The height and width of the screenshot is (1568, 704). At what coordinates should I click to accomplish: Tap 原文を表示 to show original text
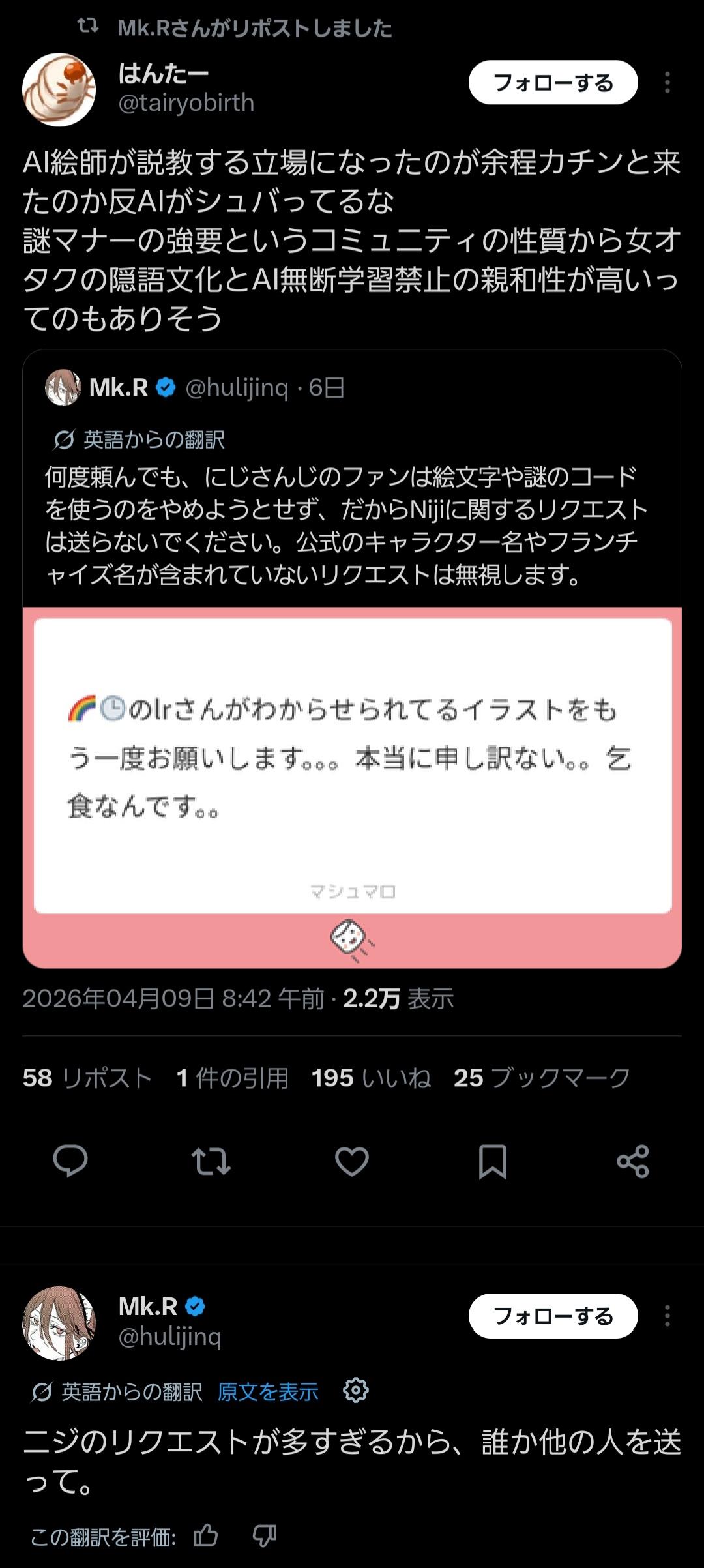point(268,1392)
